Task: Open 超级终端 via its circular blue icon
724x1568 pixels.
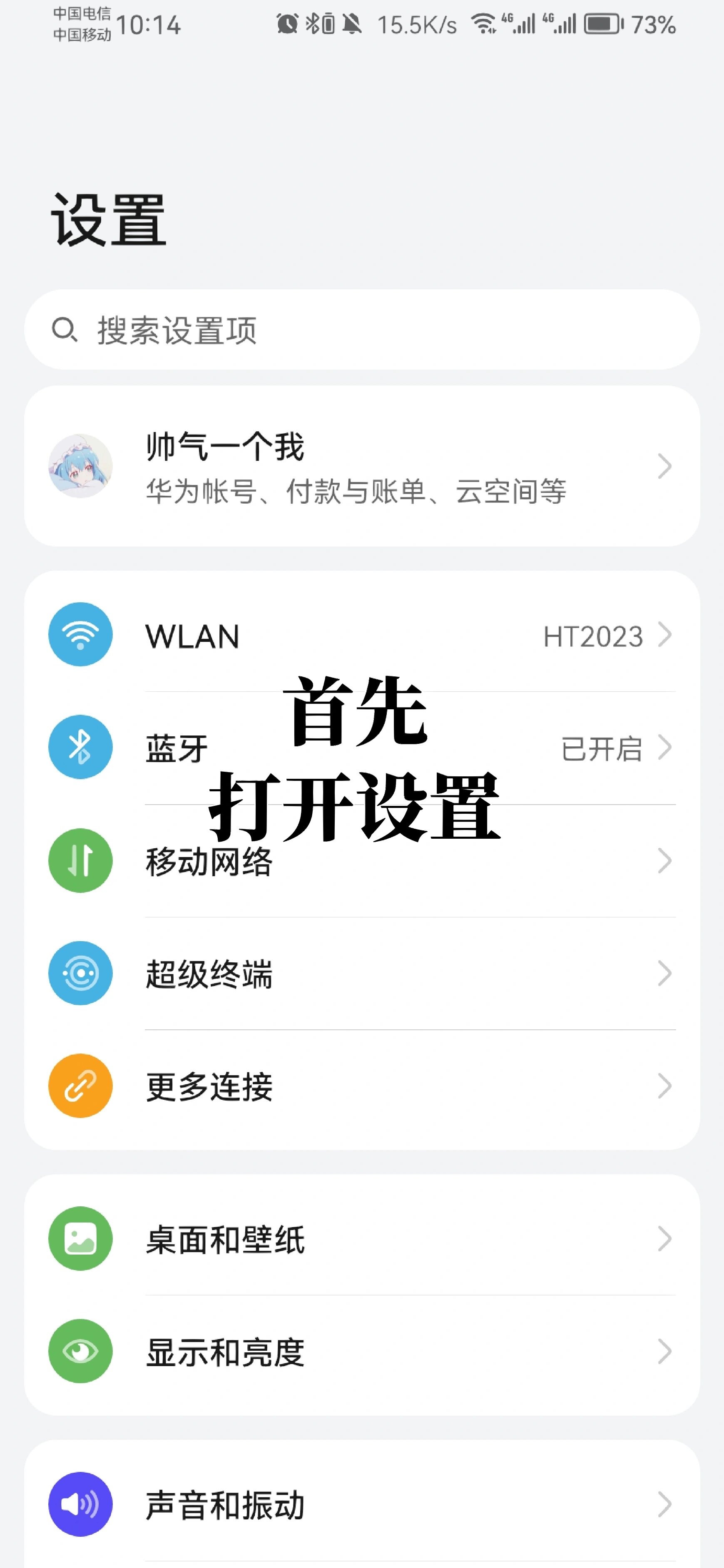Action: [x=80, y=974]
